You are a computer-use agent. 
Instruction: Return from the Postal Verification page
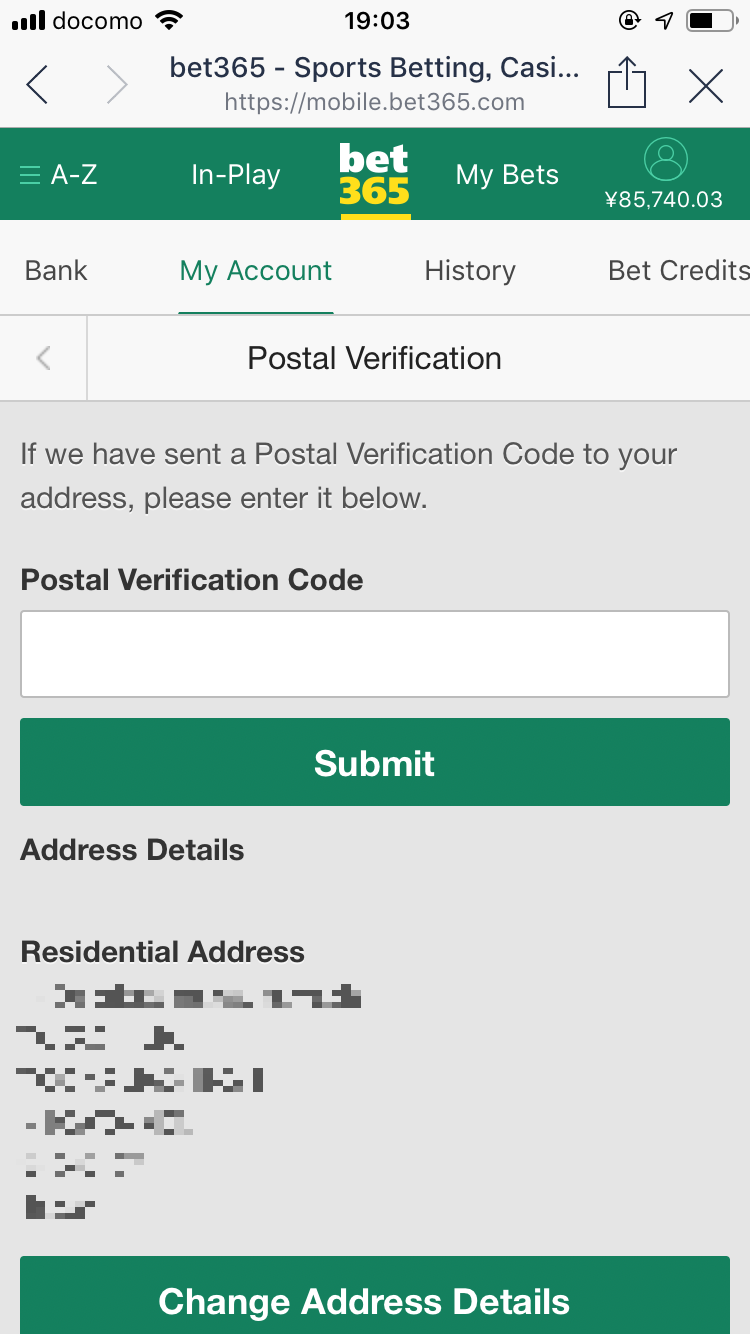coord(43,358)
